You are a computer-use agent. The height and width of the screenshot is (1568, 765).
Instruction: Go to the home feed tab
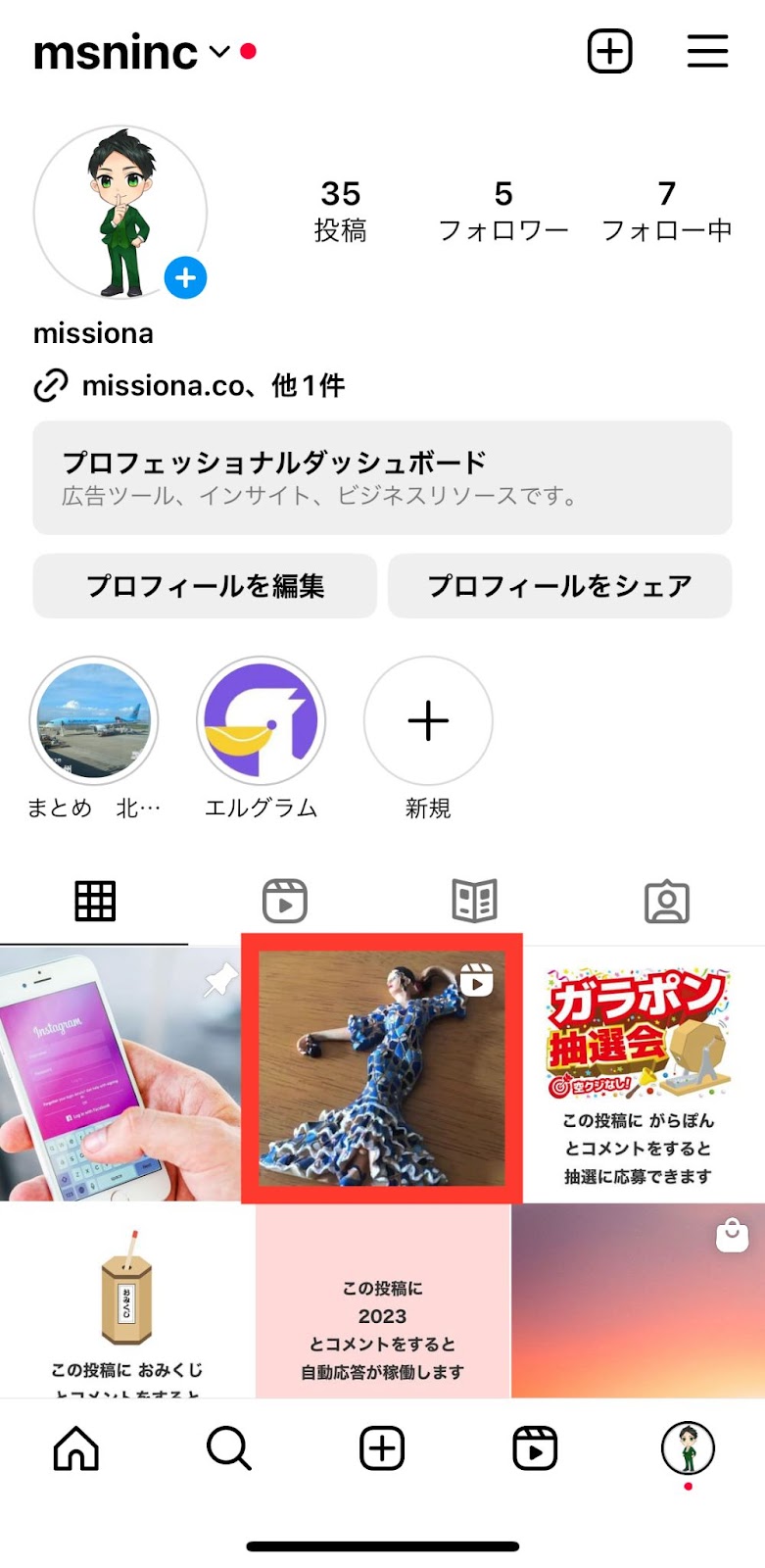76,1448
